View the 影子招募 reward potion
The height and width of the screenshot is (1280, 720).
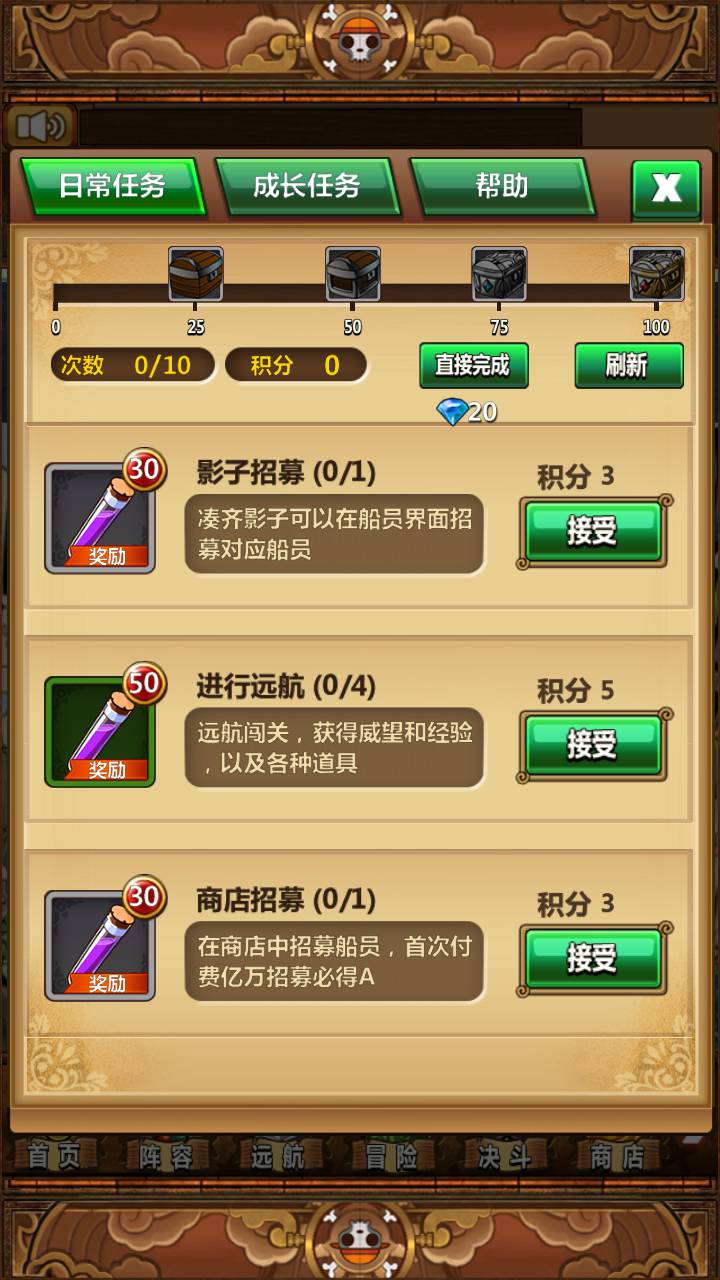(x=100, y=517)
